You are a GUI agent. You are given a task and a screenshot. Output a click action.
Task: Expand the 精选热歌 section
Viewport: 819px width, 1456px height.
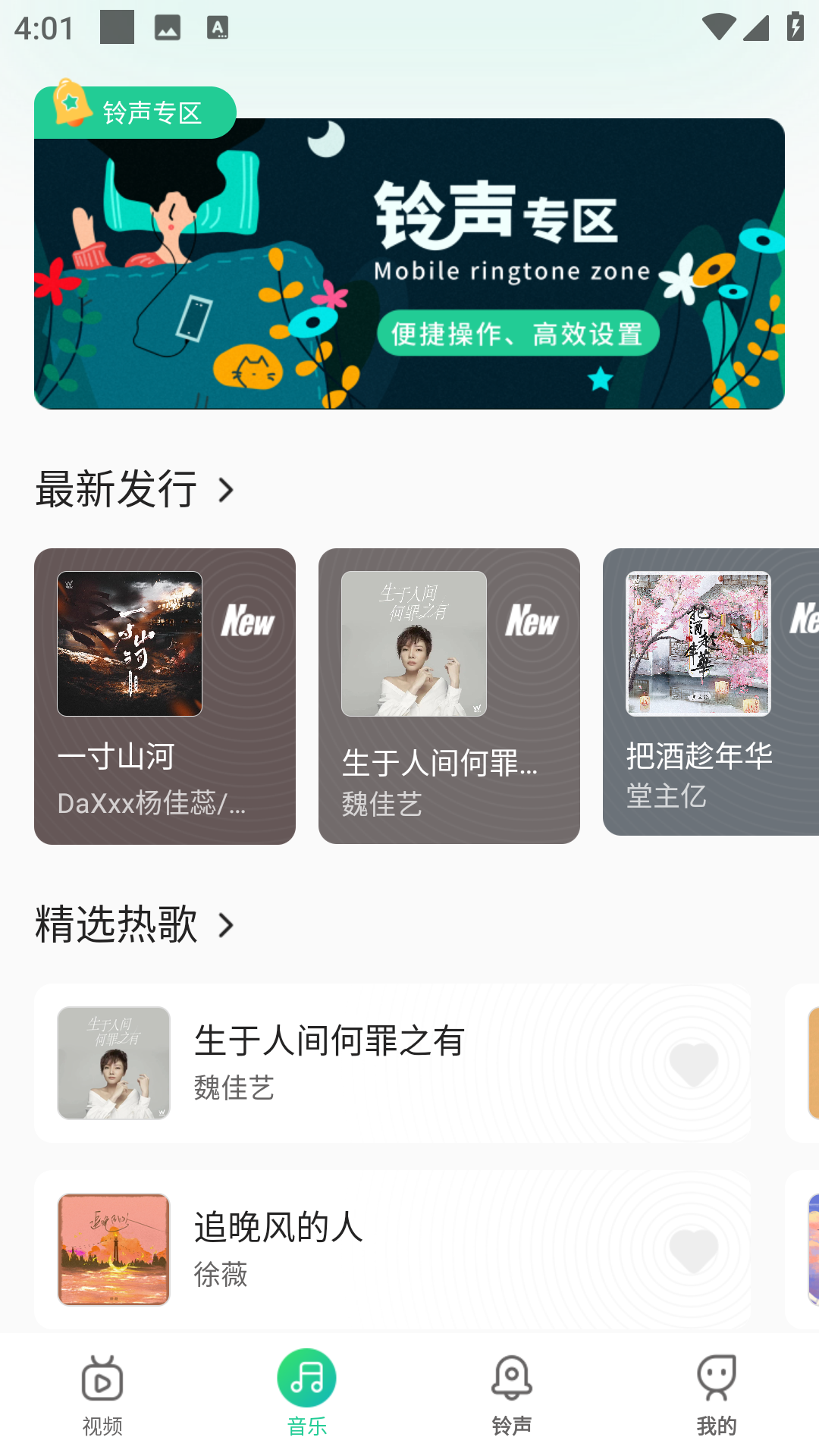136,924
